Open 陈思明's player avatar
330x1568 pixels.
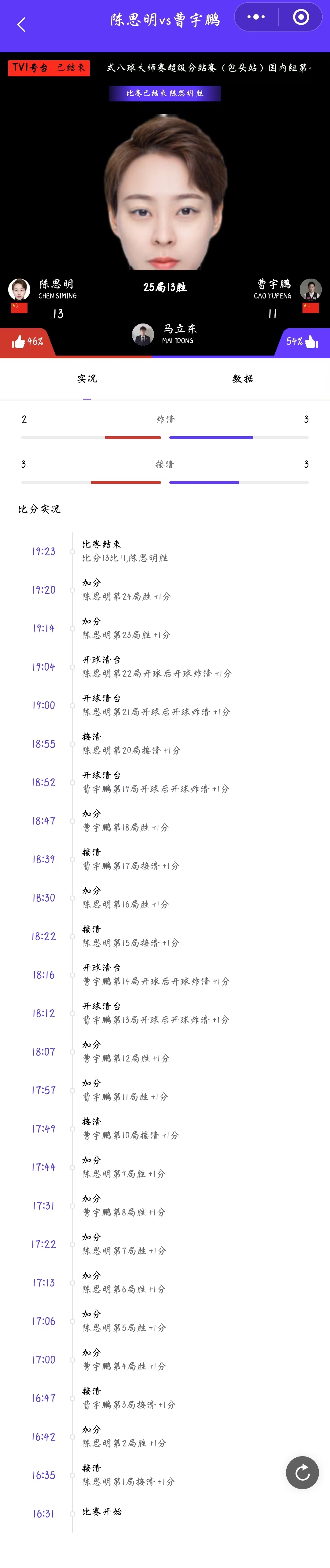tap(20, 289)
